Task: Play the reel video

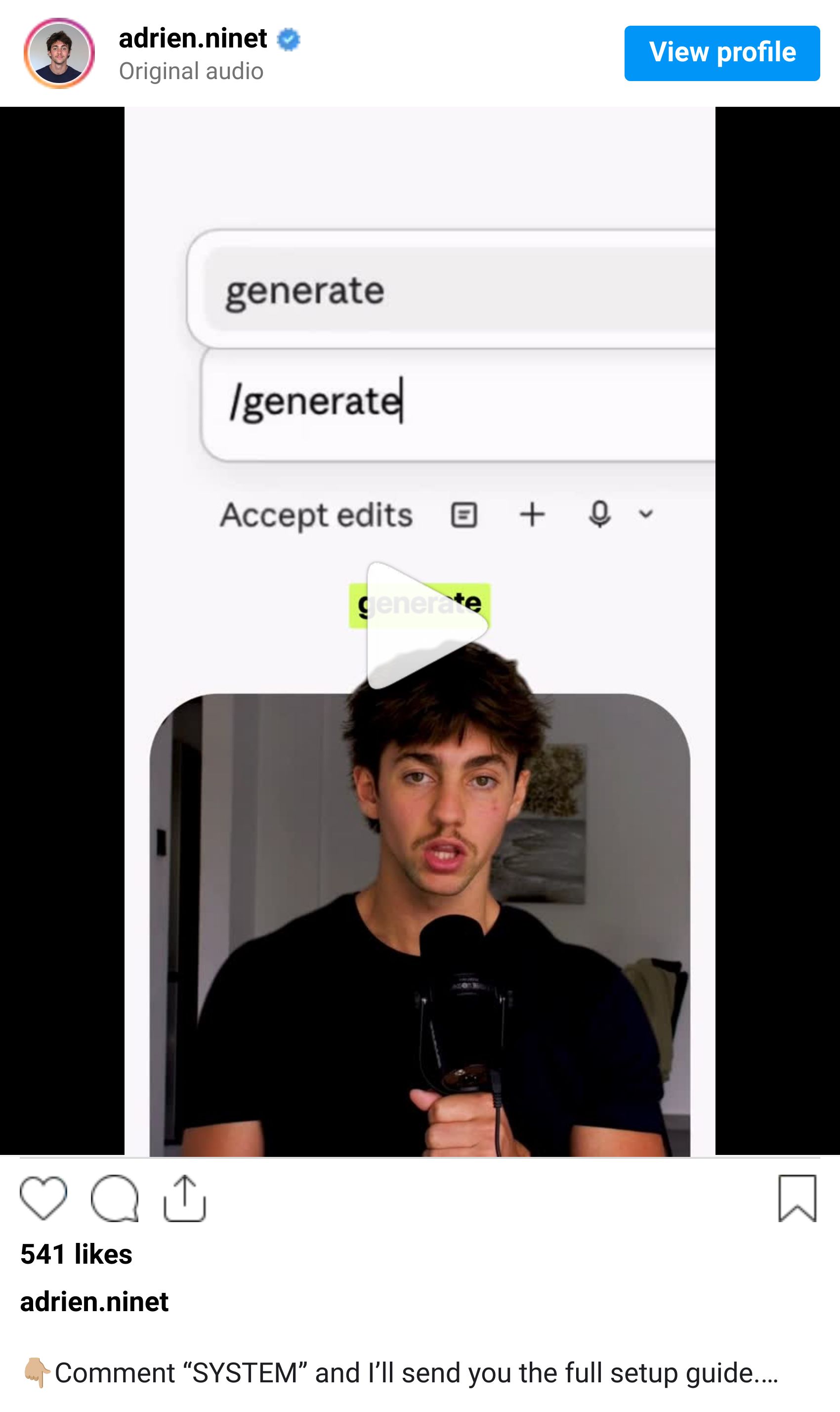Action: pyautogui.click(x=423, y=625)
